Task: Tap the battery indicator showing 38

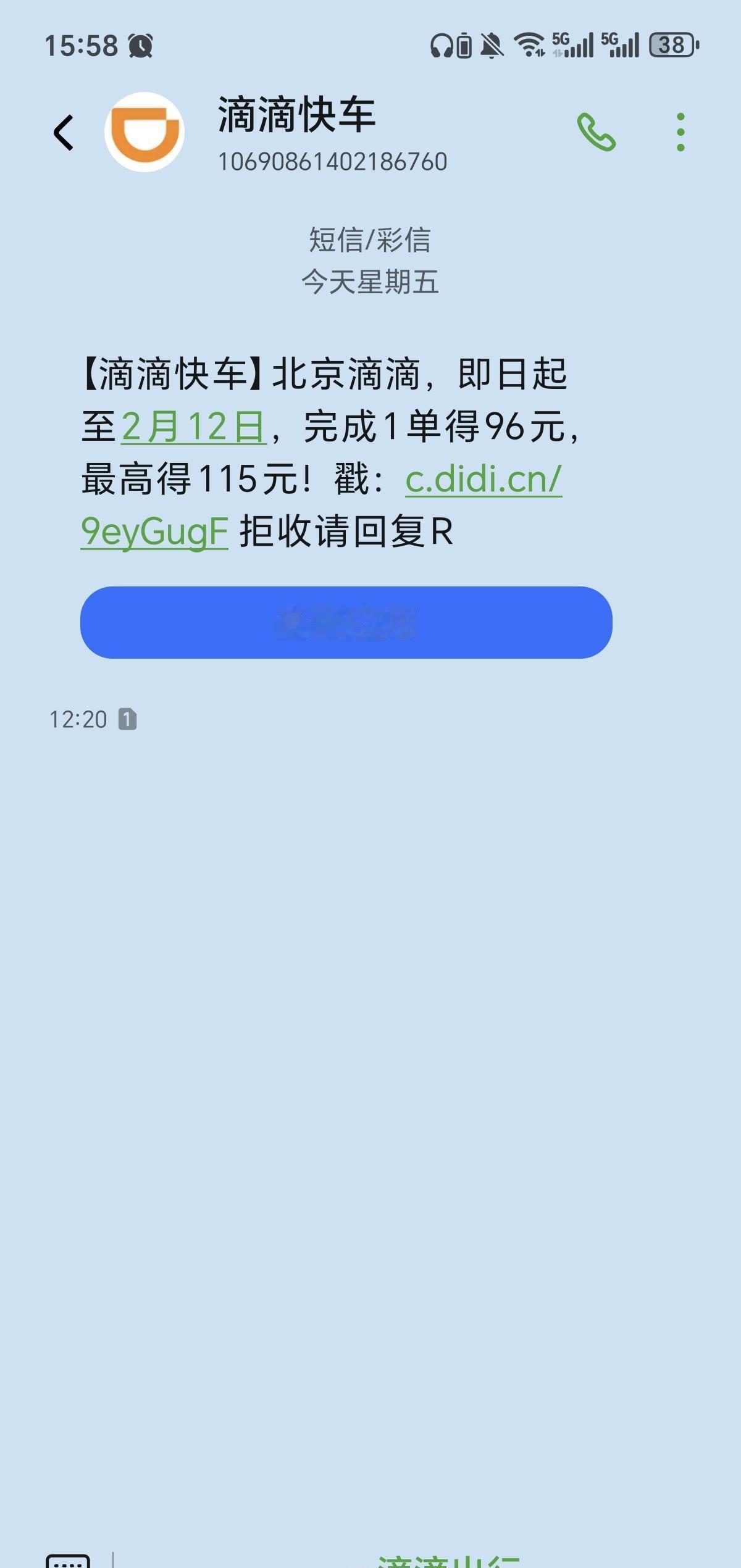Action: pyautogui.click(x=672, y=45)
